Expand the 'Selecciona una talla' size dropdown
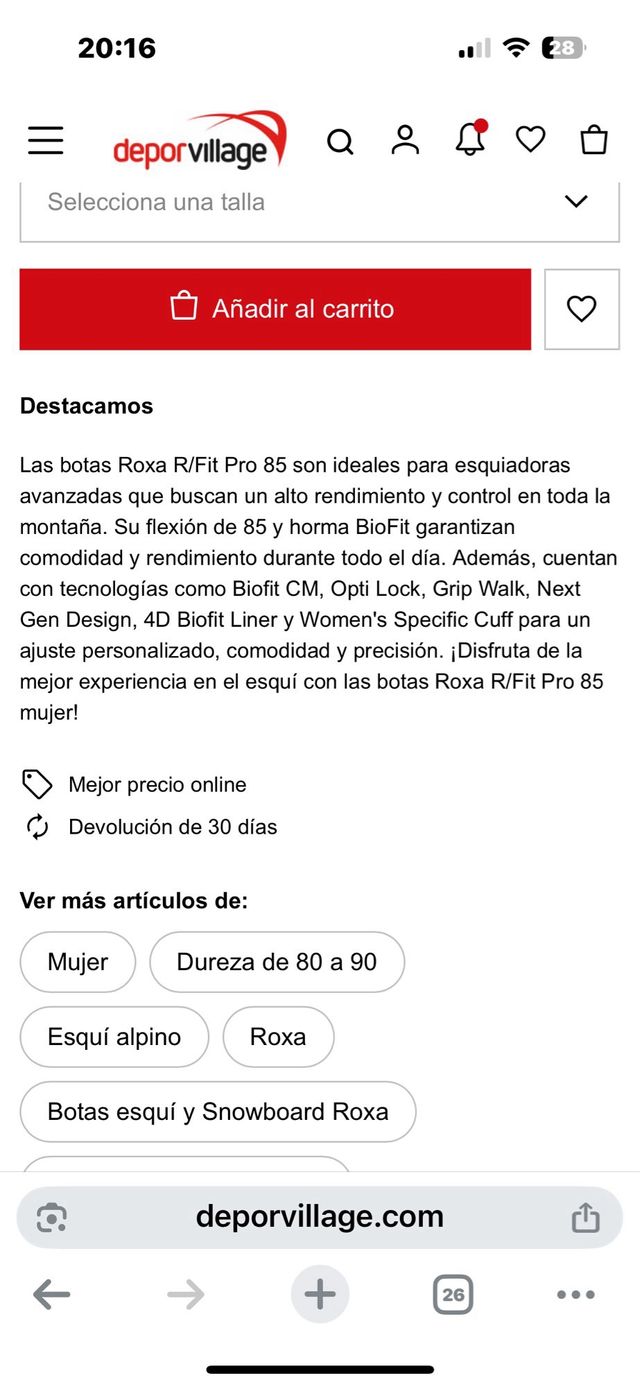This screenshot has width=640, height=1387. (x=320, y=202)
